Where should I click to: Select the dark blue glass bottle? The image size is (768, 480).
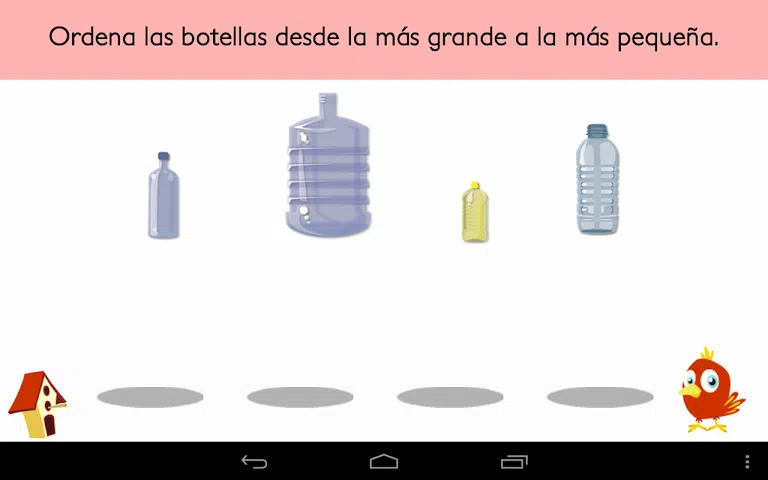[164, 197]
